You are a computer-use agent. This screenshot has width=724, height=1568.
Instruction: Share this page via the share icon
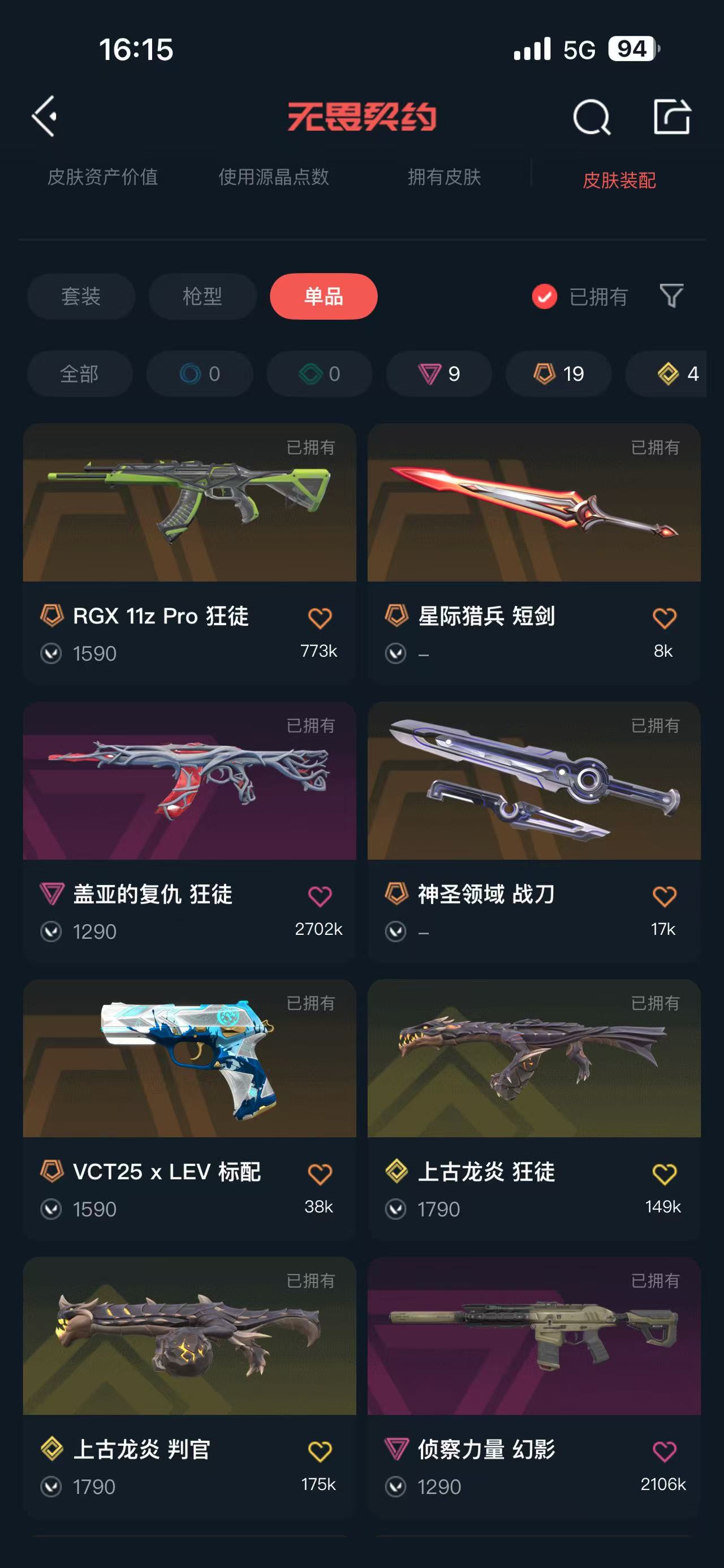click(672, 116)
